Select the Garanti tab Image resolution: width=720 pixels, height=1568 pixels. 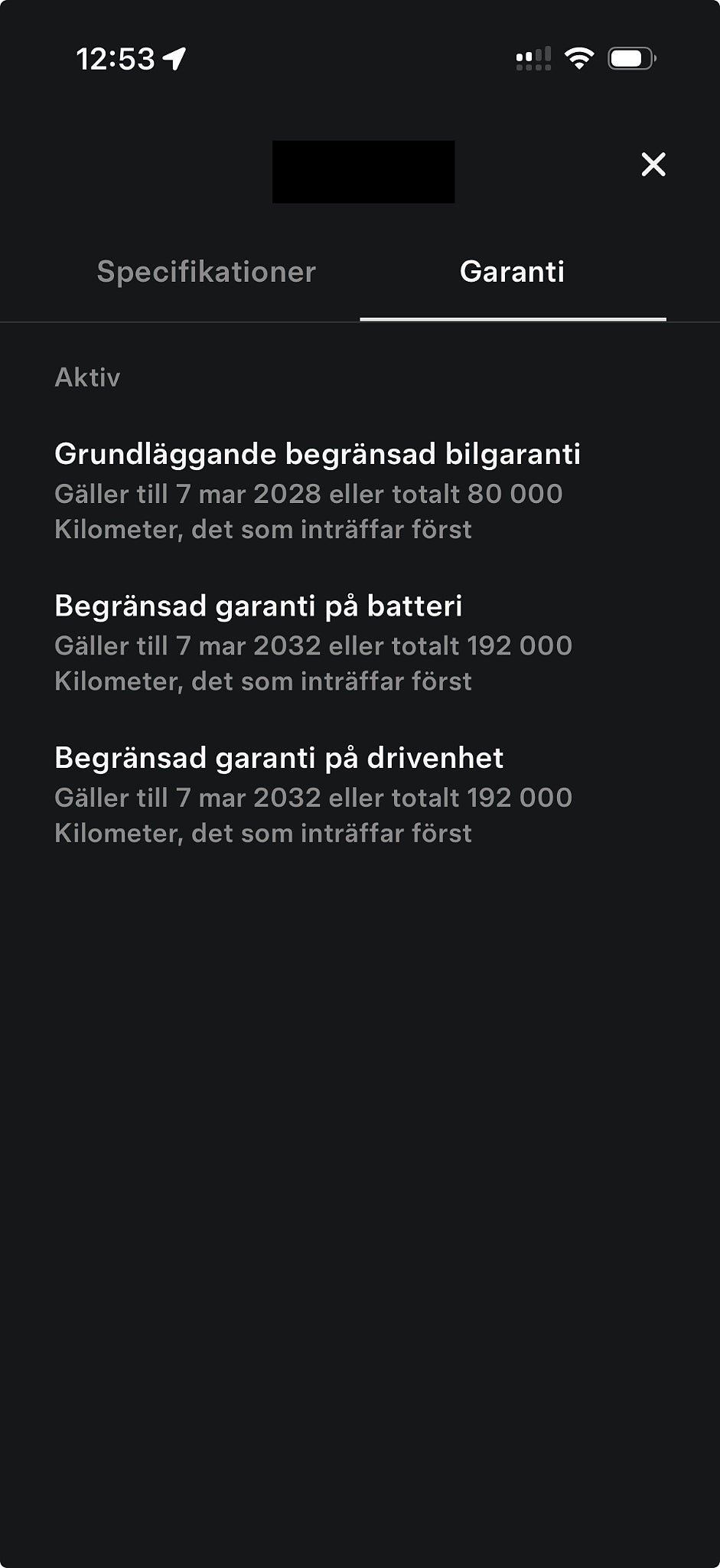tap(512, 272)
